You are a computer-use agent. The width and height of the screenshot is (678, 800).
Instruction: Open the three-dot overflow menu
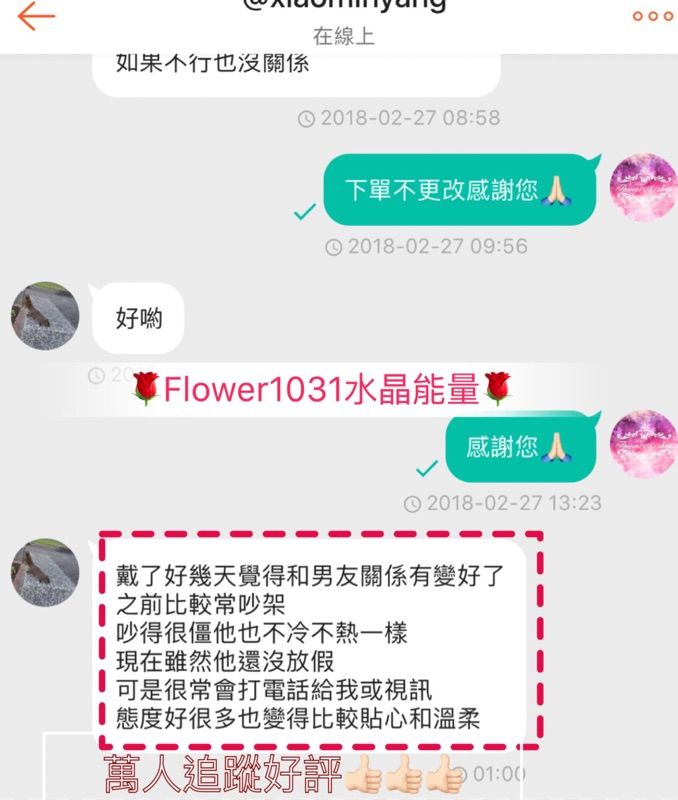click(x=652, y=16)
